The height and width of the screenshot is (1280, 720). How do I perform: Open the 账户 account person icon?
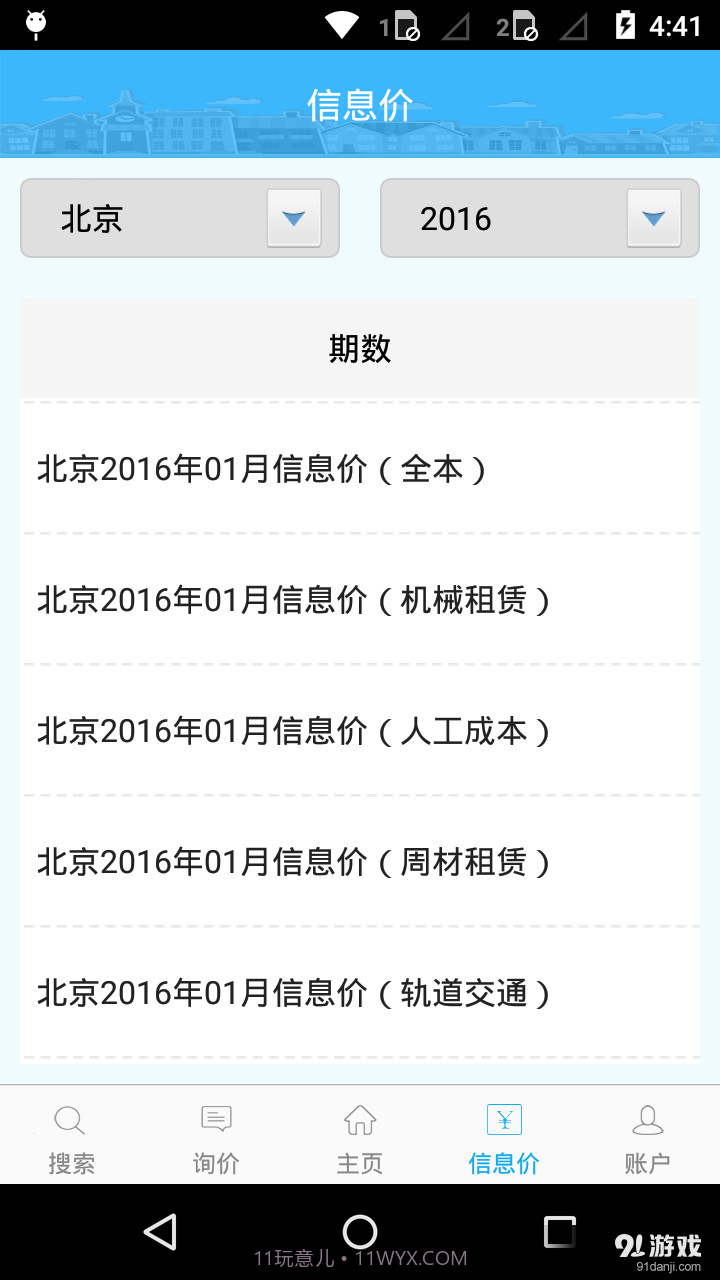[x=648, y=1119]
